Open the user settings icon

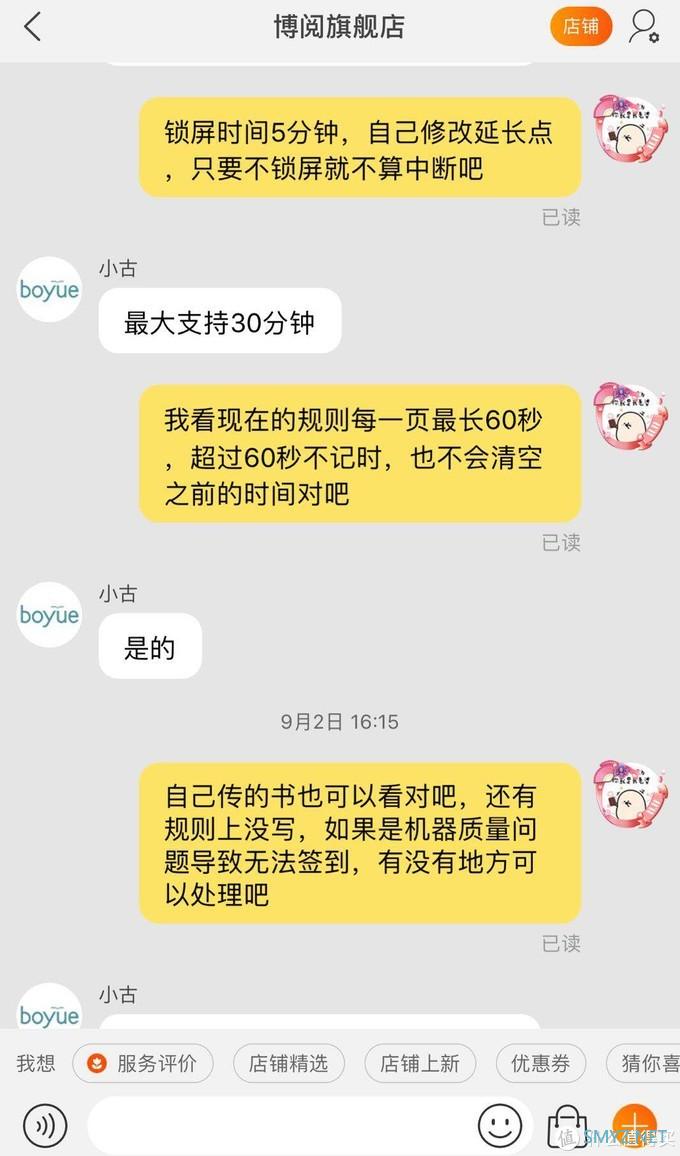(x=643, y=27)
